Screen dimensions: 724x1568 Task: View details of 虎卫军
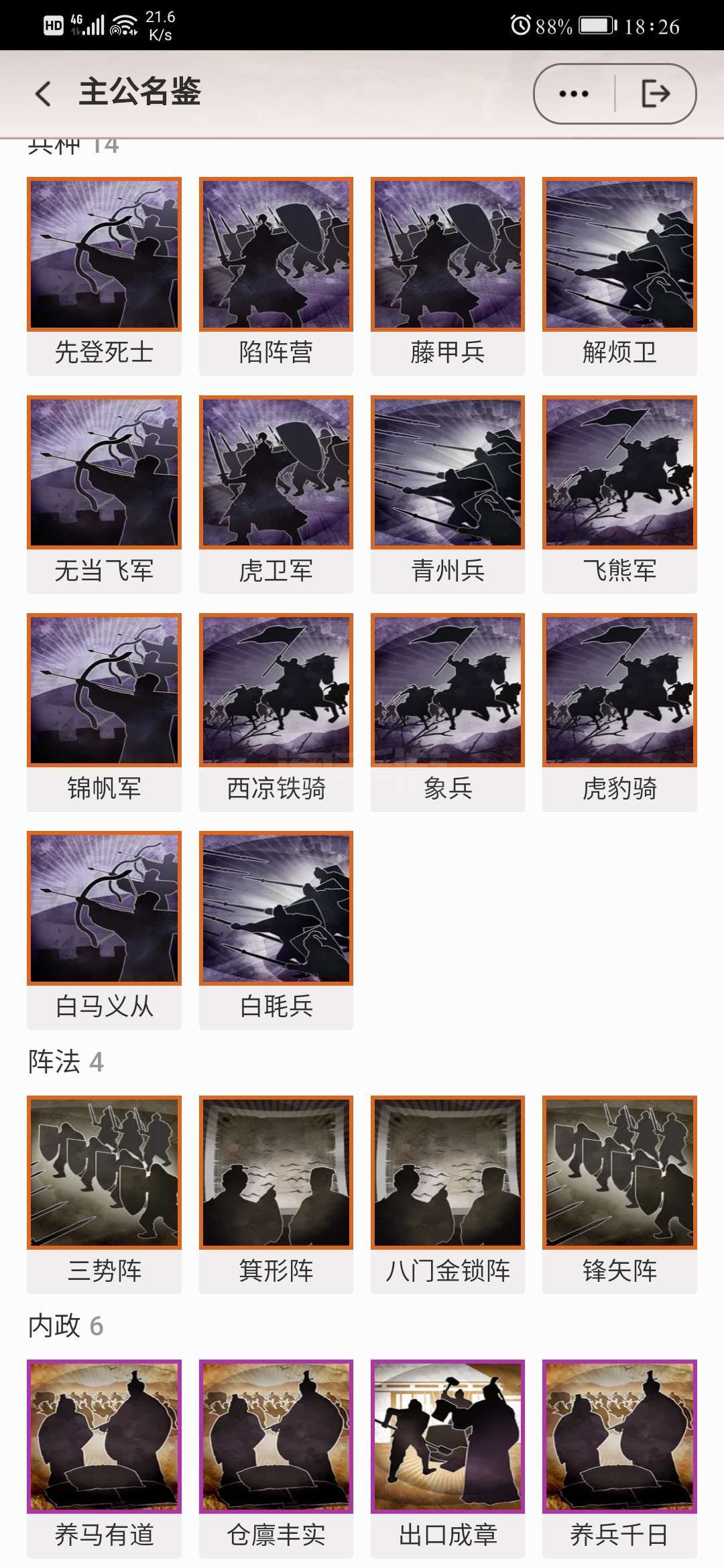click(276, 495)
